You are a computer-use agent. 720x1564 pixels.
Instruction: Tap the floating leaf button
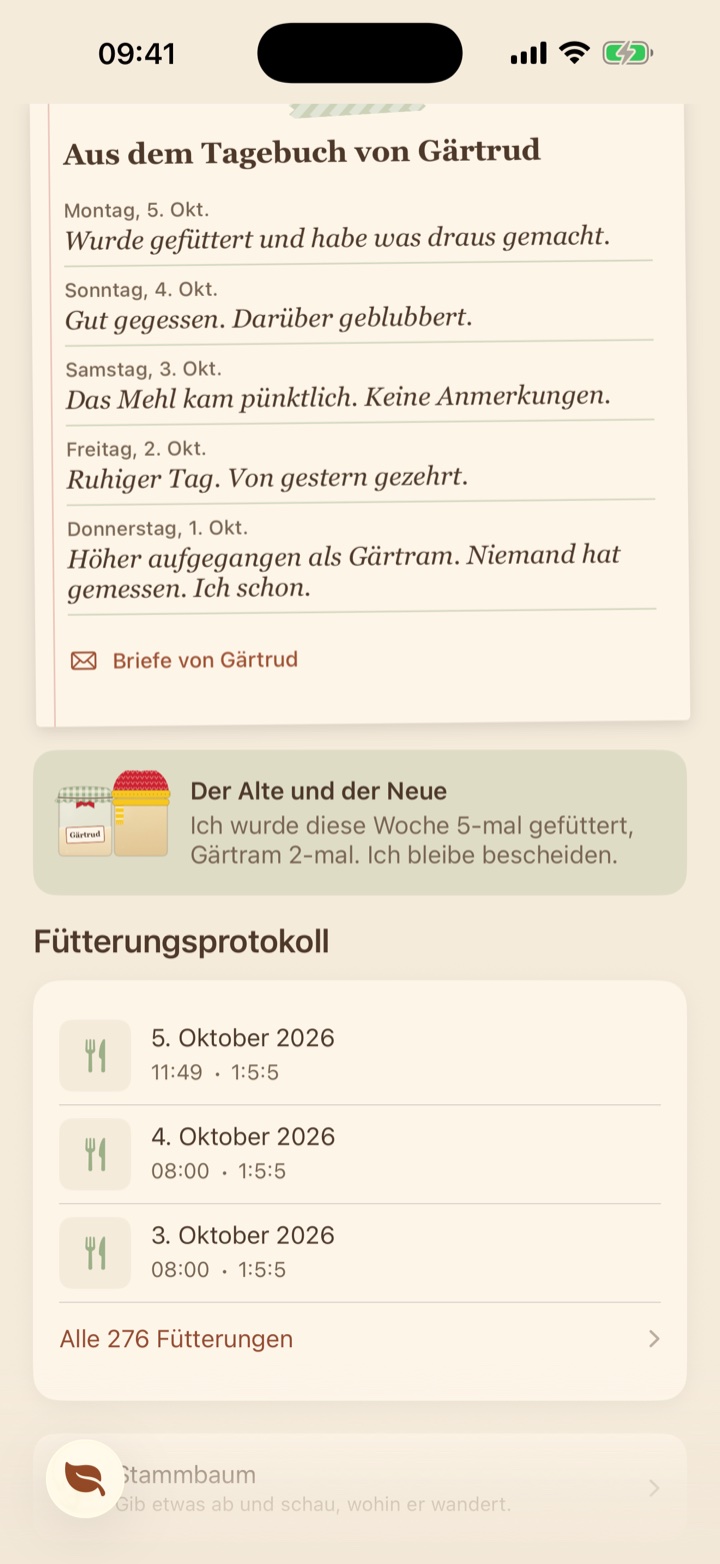(x=85, y=1479)
